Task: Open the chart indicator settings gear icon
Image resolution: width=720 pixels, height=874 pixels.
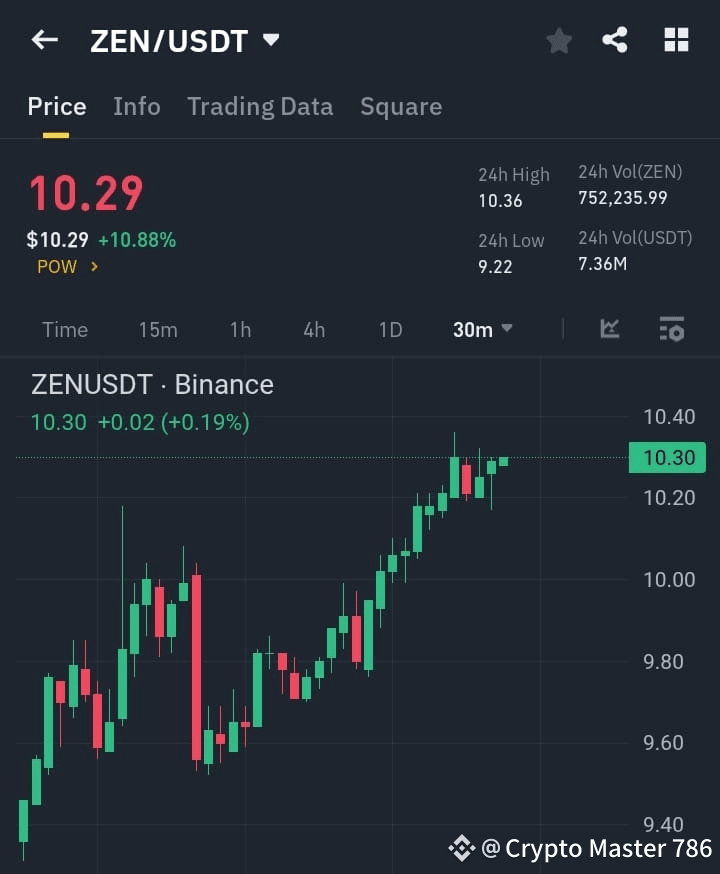Action: click(671, 329)
